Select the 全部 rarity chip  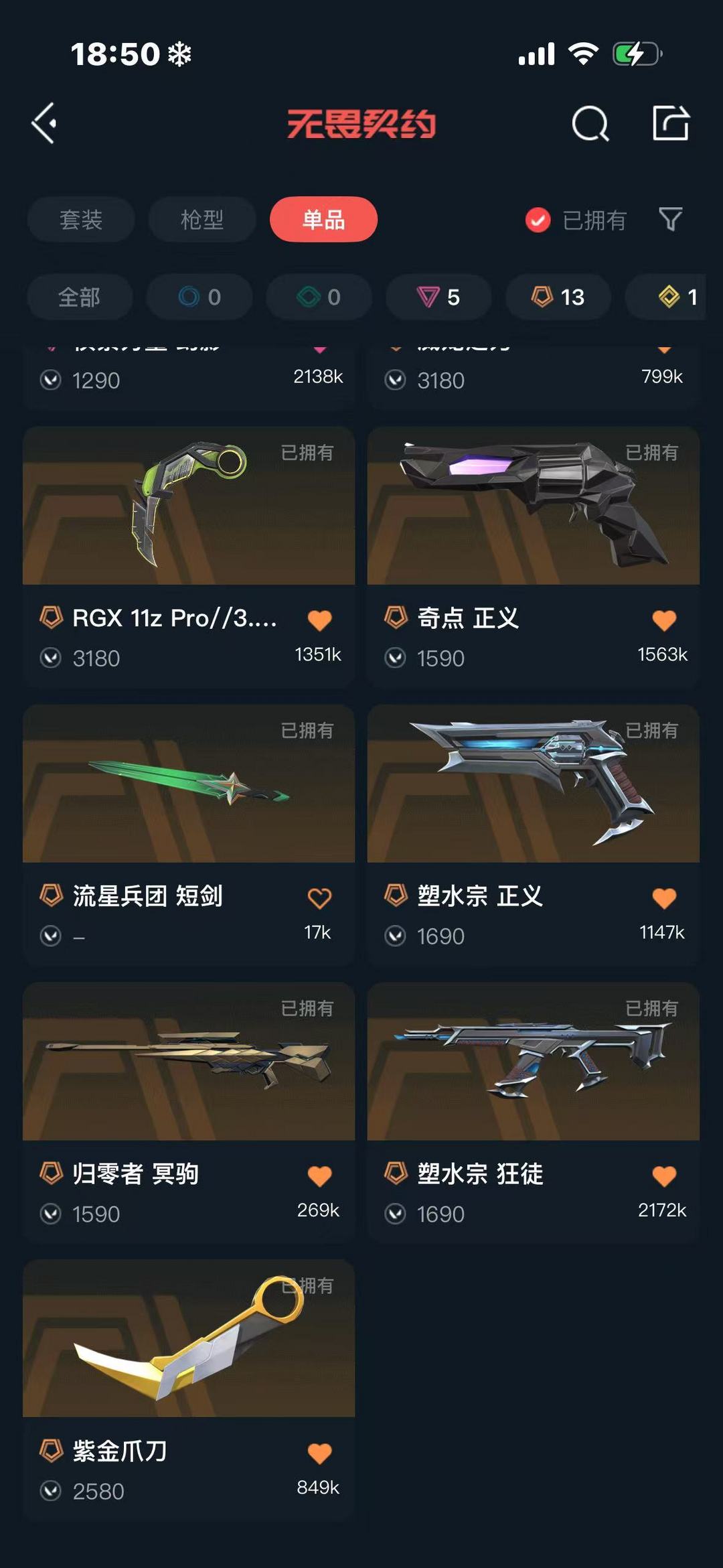[x=80, y=297]
